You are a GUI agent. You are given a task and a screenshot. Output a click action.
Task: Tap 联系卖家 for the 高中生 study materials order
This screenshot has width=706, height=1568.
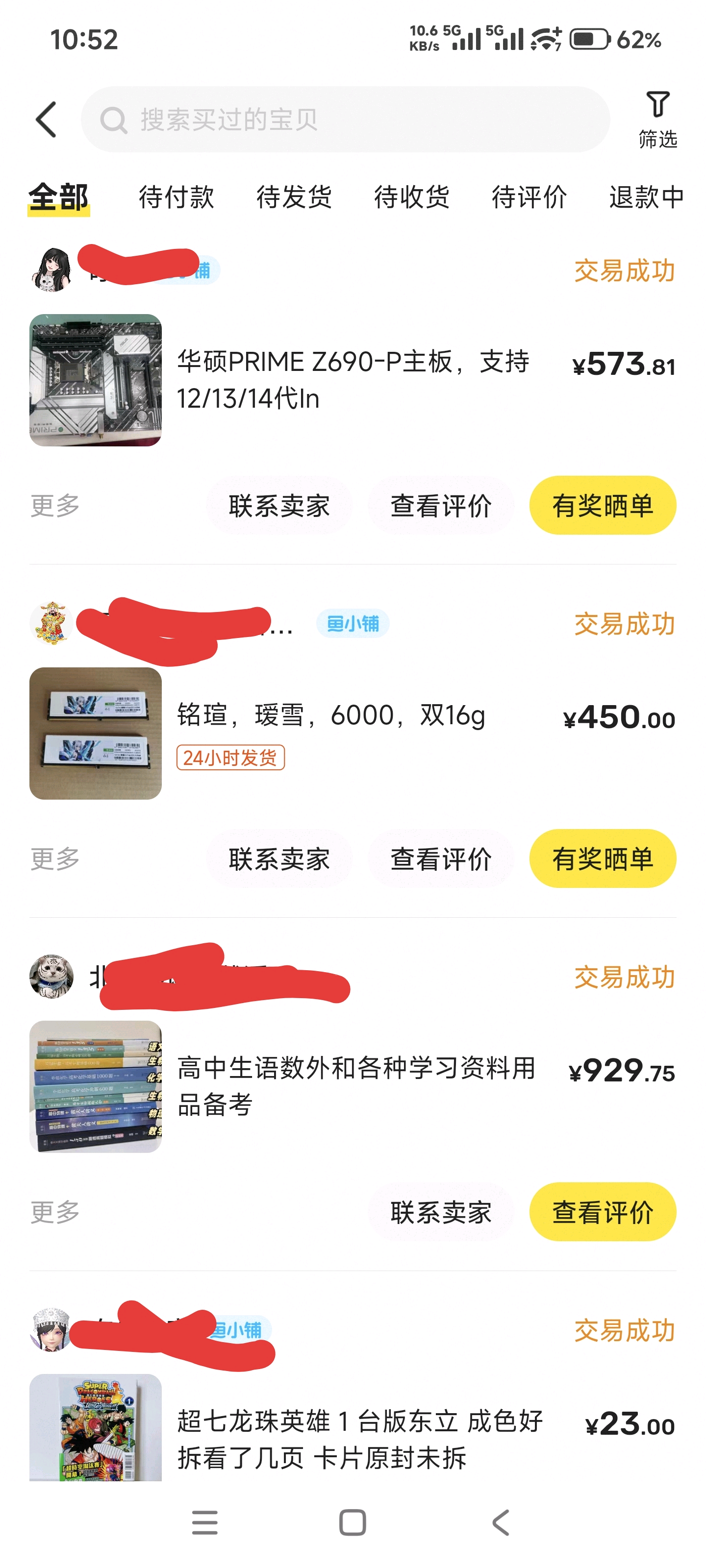440,1212
